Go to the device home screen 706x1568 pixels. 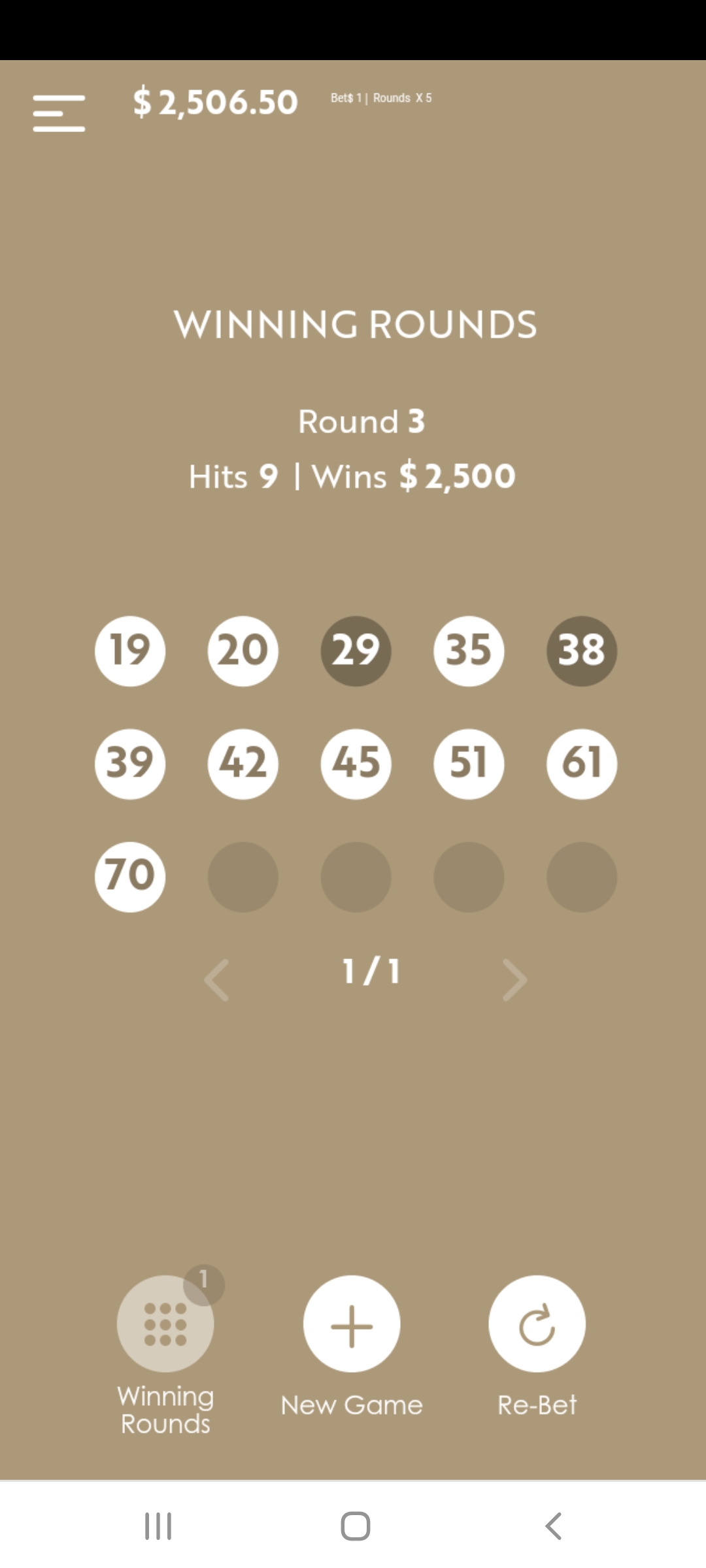click(x=355, y=1526)
